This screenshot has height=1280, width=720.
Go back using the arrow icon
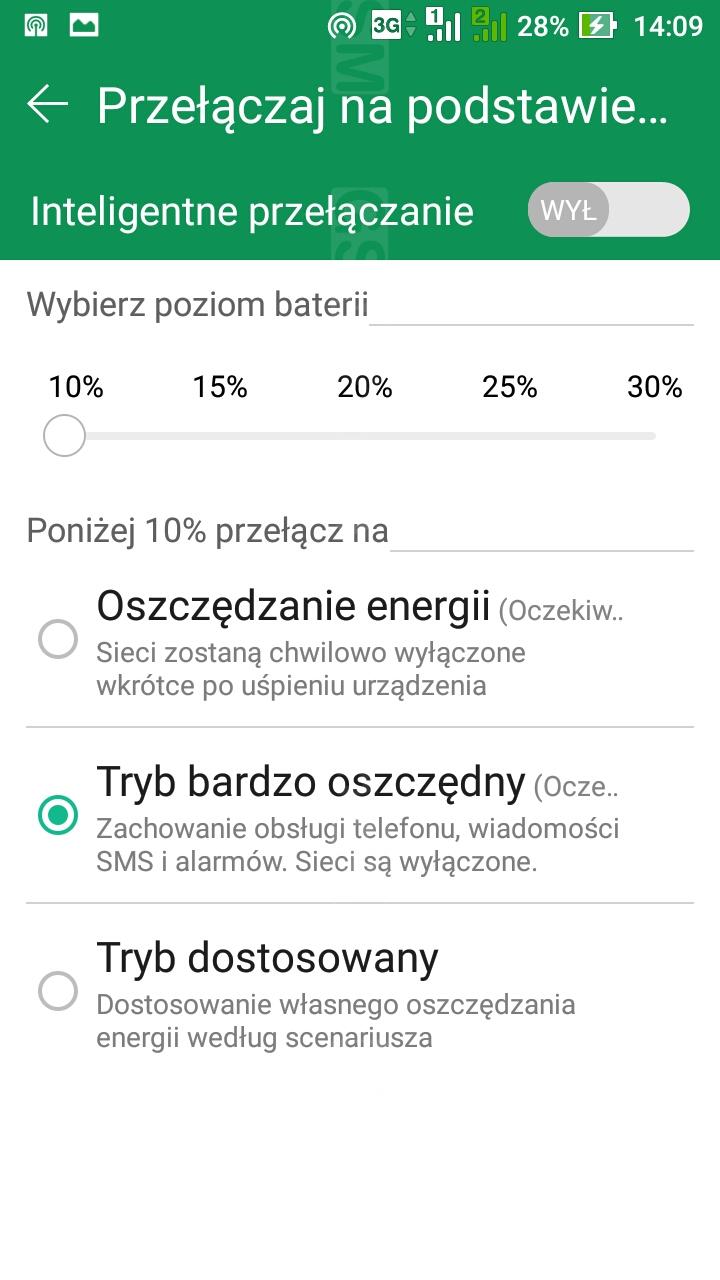47,104
